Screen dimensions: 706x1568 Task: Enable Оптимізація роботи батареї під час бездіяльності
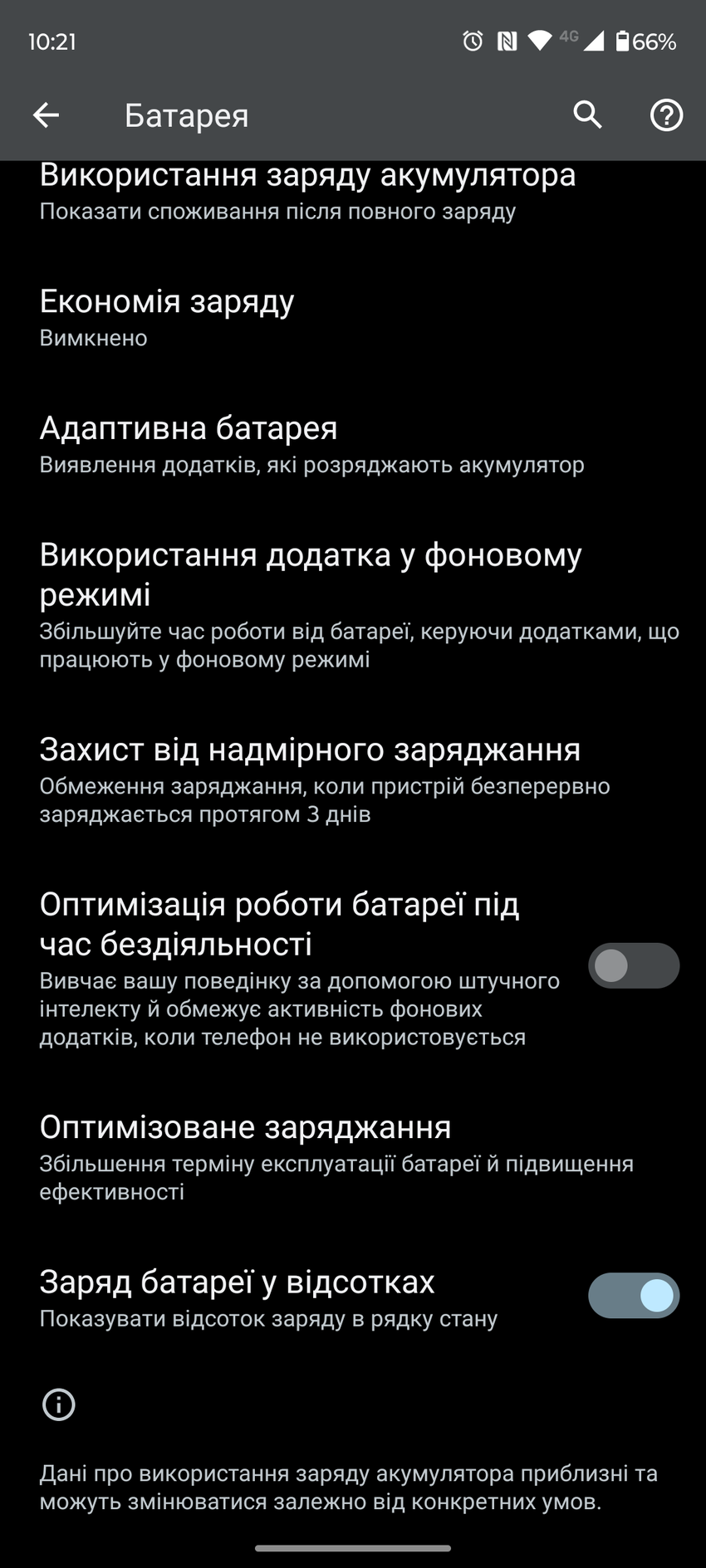[633, 965]
